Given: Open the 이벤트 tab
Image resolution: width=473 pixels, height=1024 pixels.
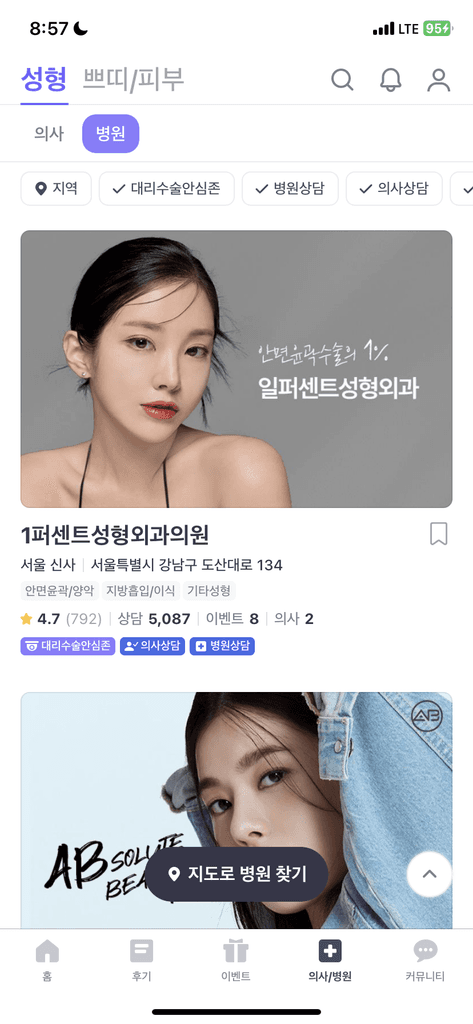Looking at the screenshot, I should coord(236,961).
